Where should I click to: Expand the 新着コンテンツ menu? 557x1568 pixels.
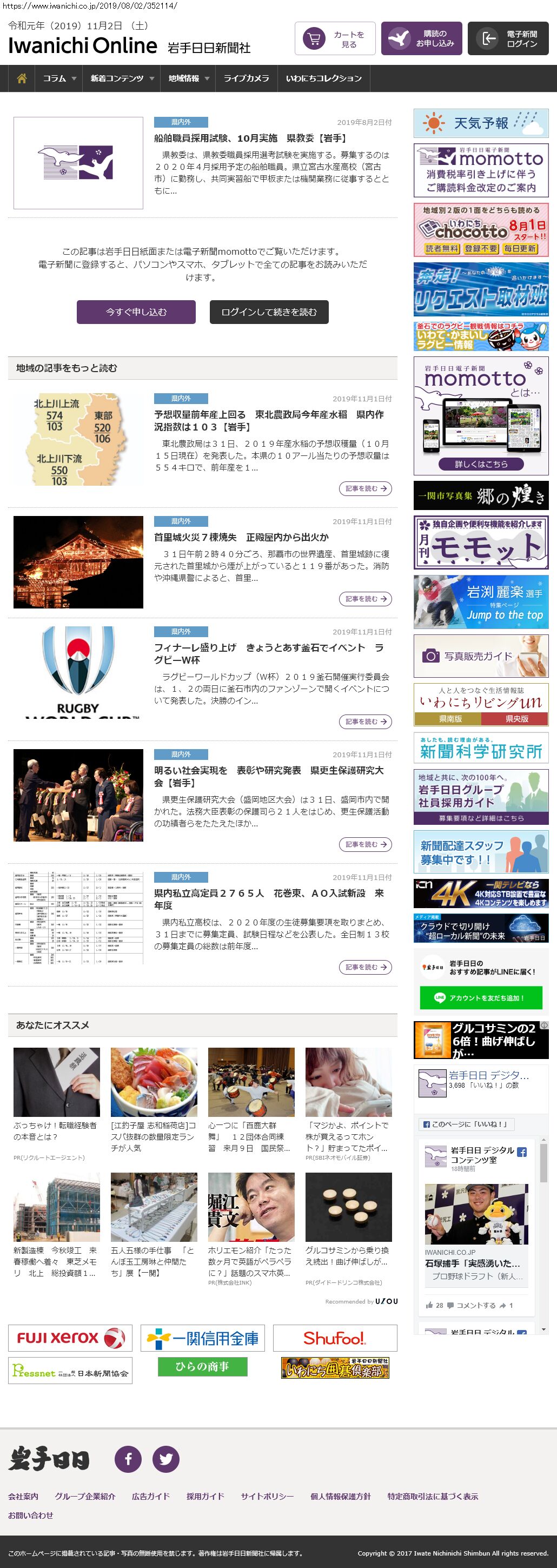(122, 78)
